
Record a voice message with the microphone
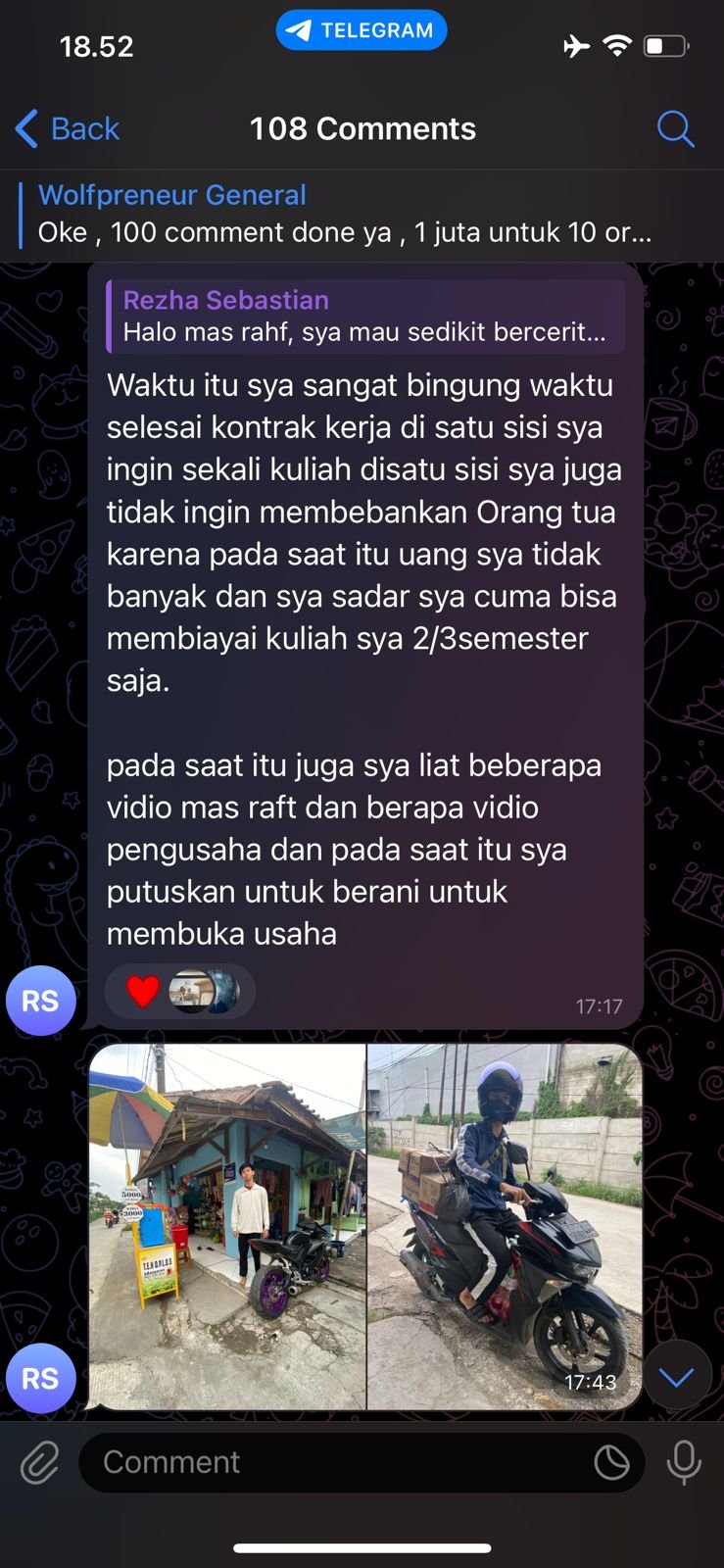tap(684, 1462)
